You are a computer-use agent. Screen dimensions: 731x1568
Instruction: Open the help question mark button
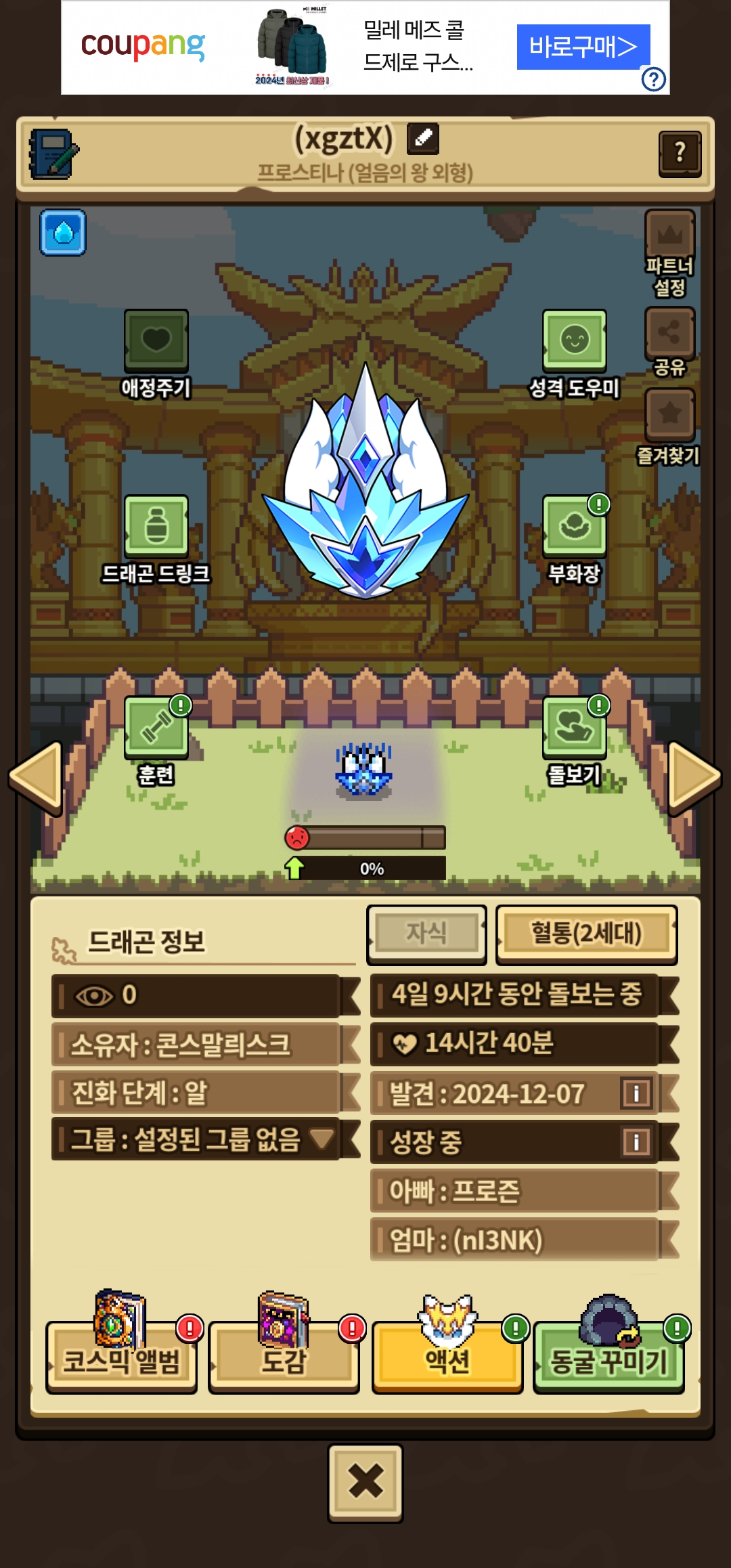680,154
